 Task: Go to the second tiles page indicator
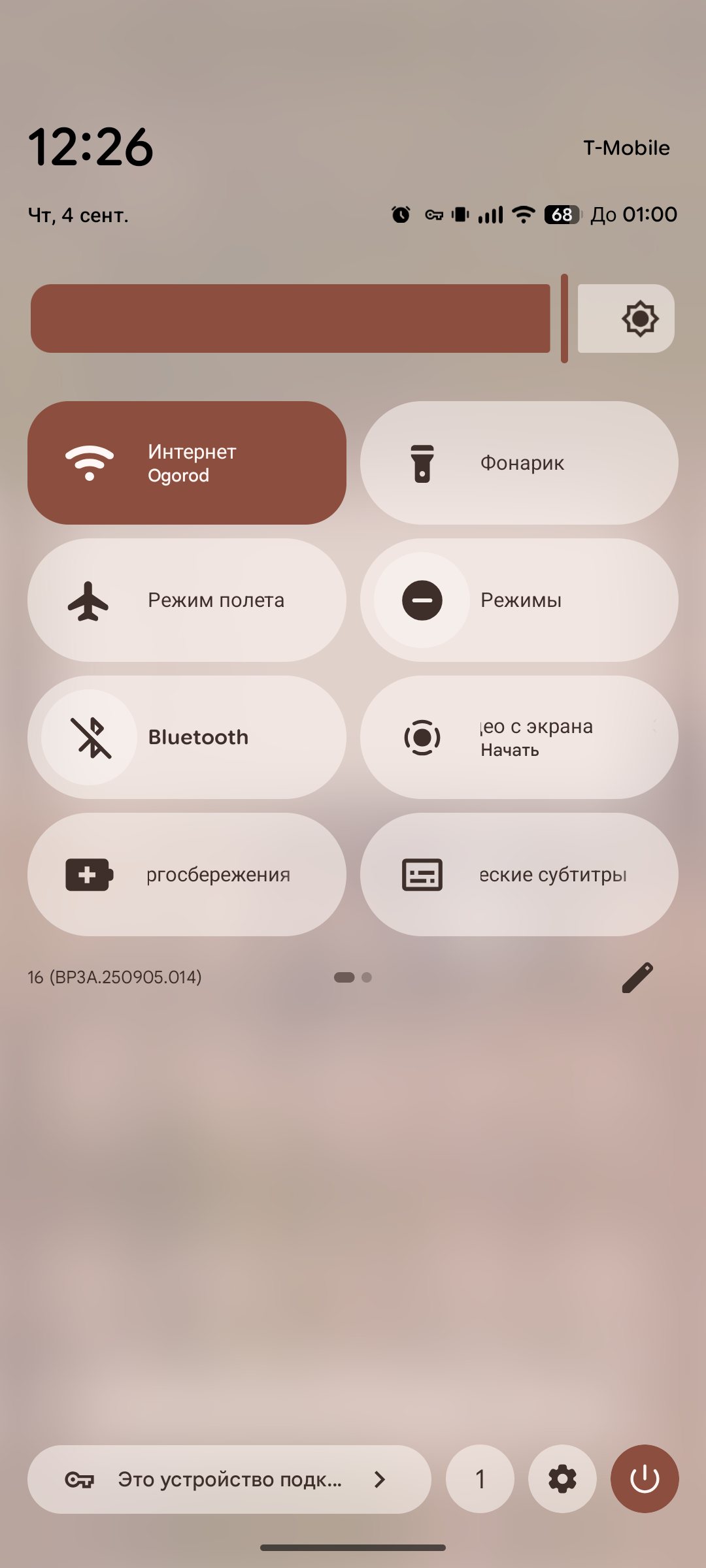tap(367, 977)
